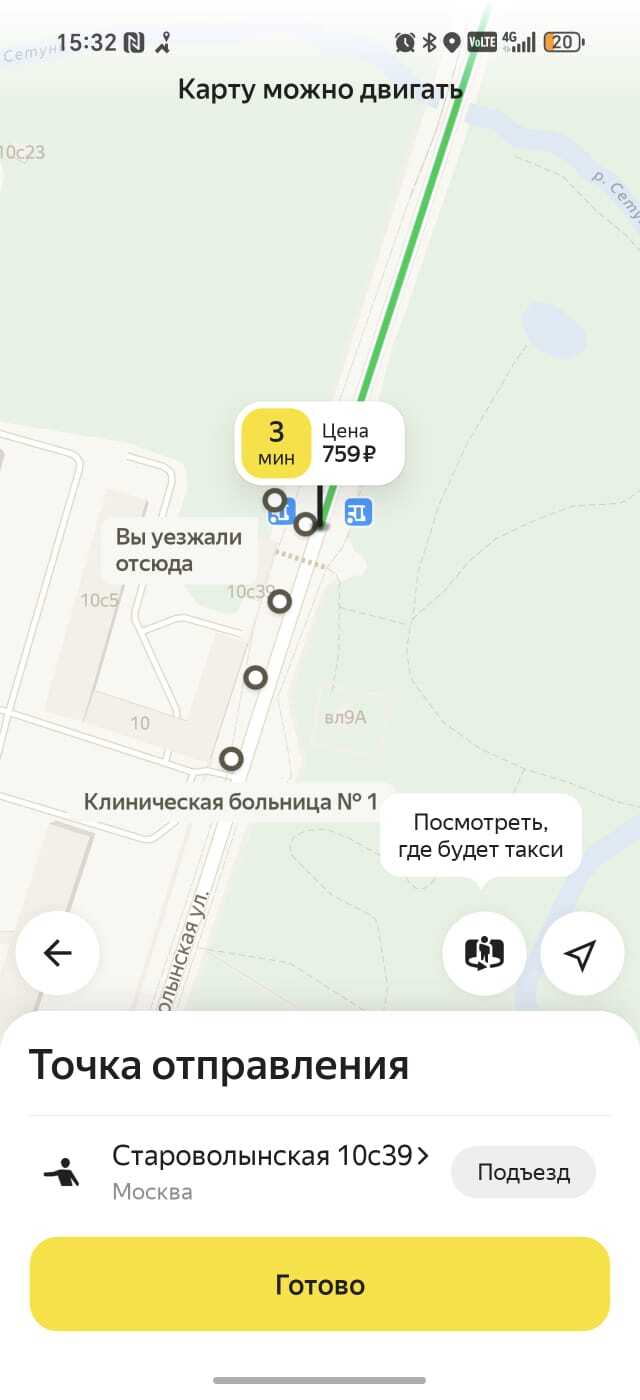Image resolution: width=640 pixels, height=1400 pixels.
Task: Open the taxi location preview button
Action: coord(484,953)
